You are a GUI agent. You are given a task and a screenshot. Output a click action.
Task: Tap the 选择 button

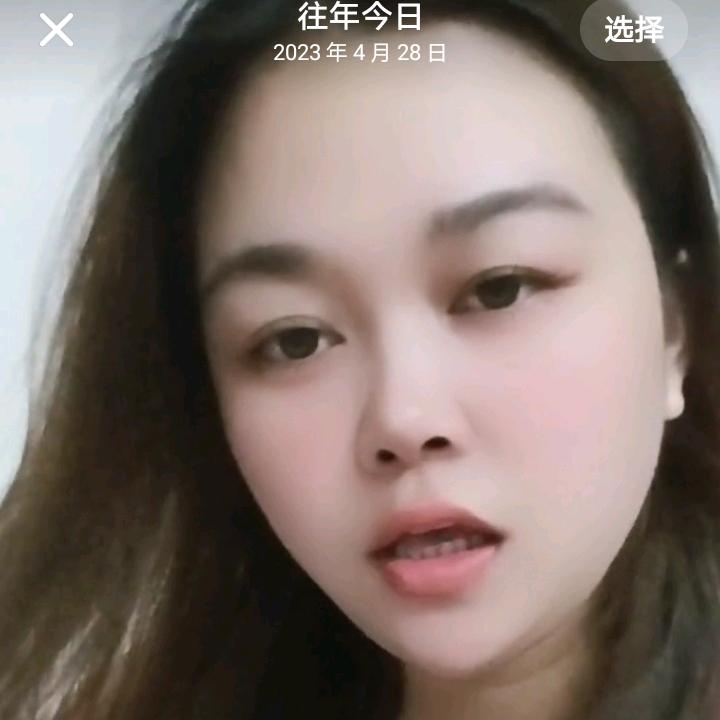click(633, 30)
